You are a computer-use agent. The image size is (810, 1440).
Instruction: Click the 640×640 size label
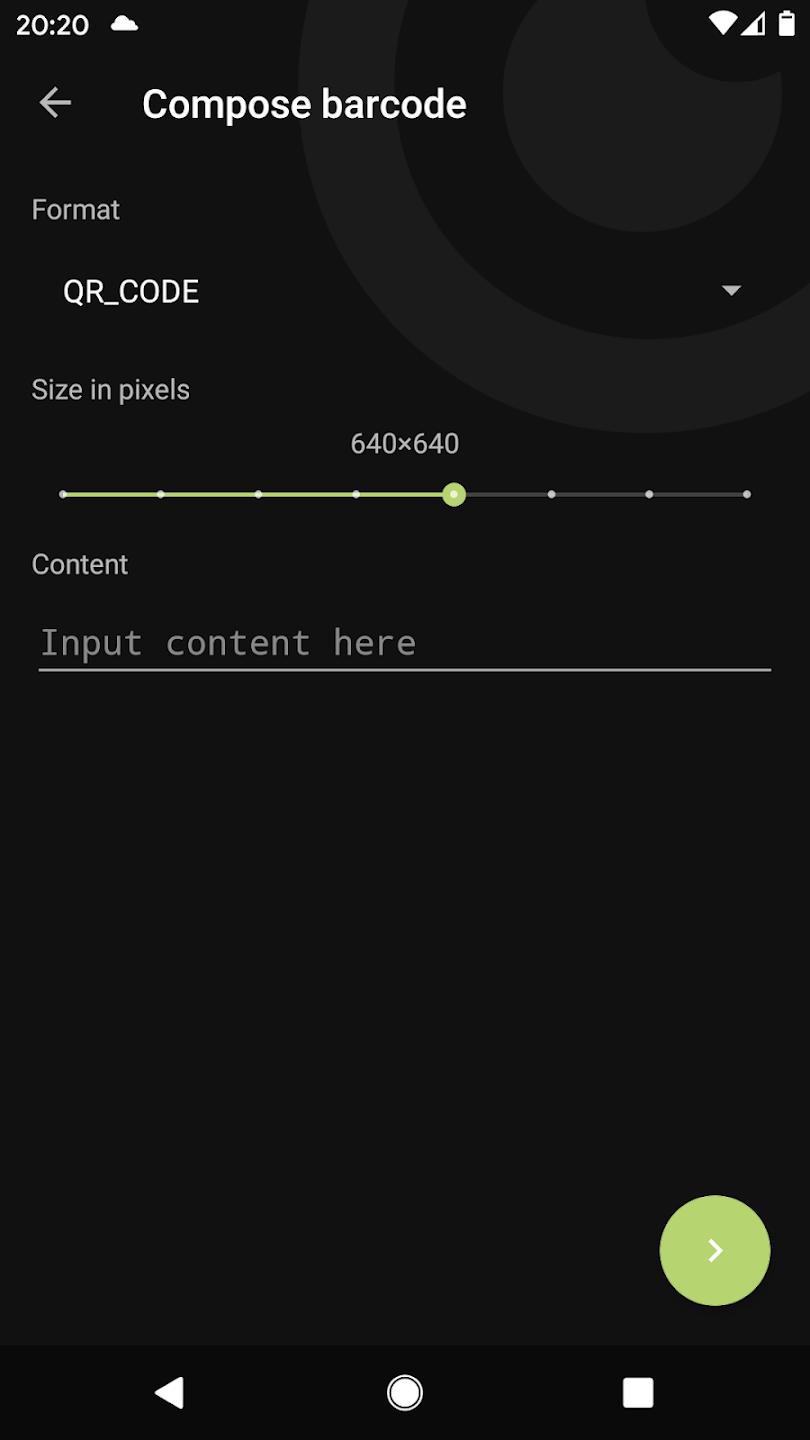[404, 443]
